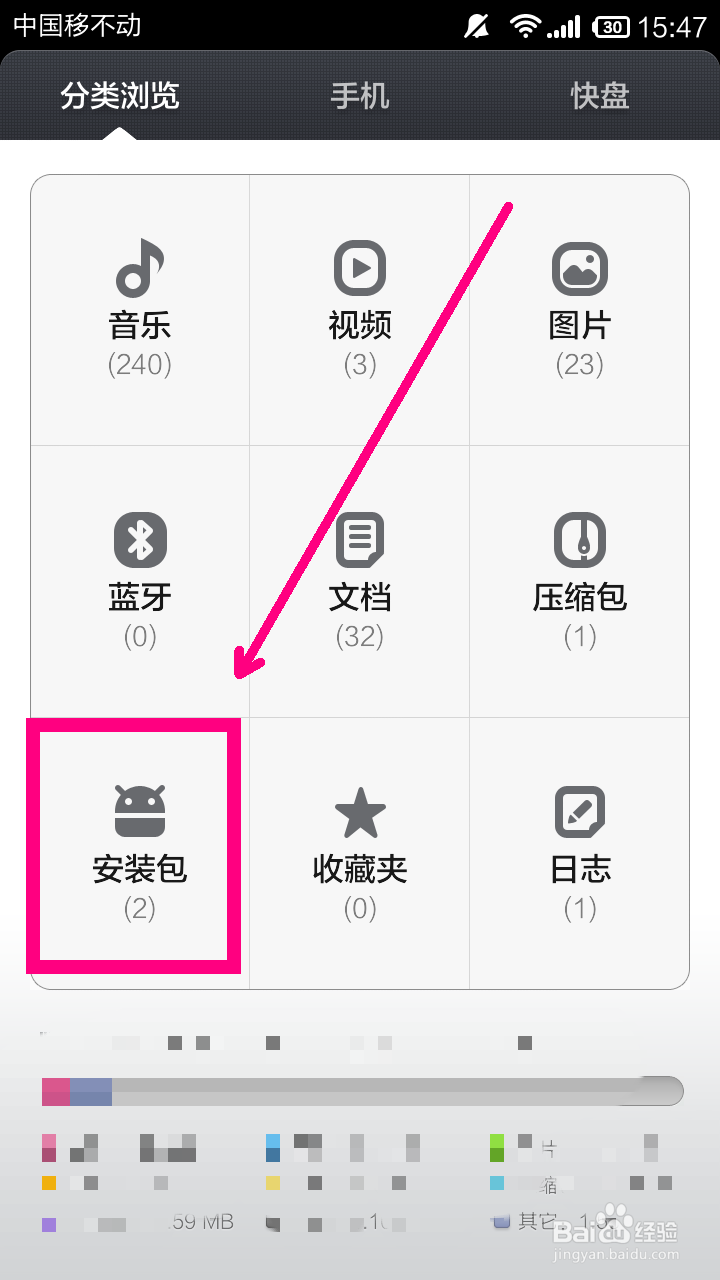Screen dimensions: 720x1280
Task: Tap the cellular signal strength icon
Action: pyautogui.click(x=565, y=25)
